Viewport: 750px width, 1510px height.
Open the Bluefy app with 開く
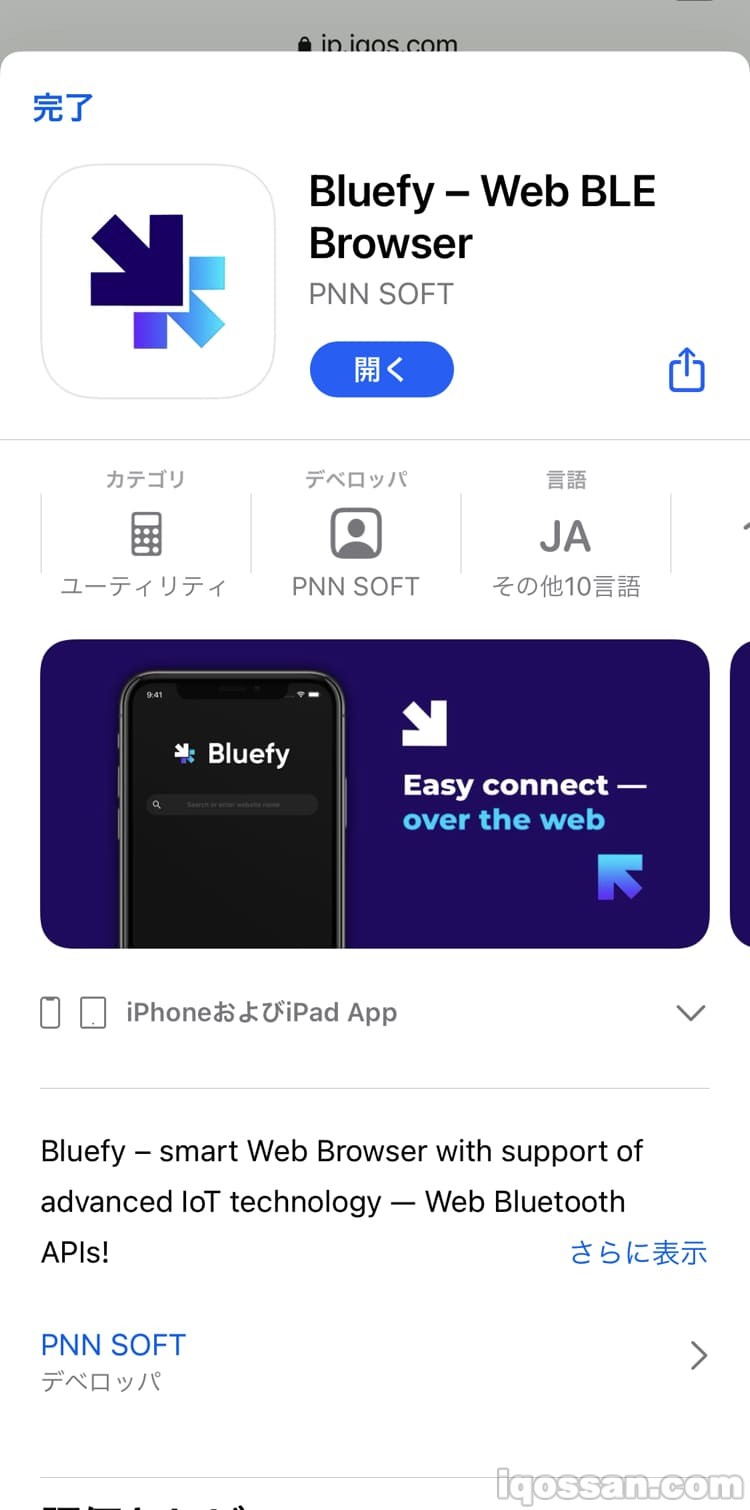381,370
